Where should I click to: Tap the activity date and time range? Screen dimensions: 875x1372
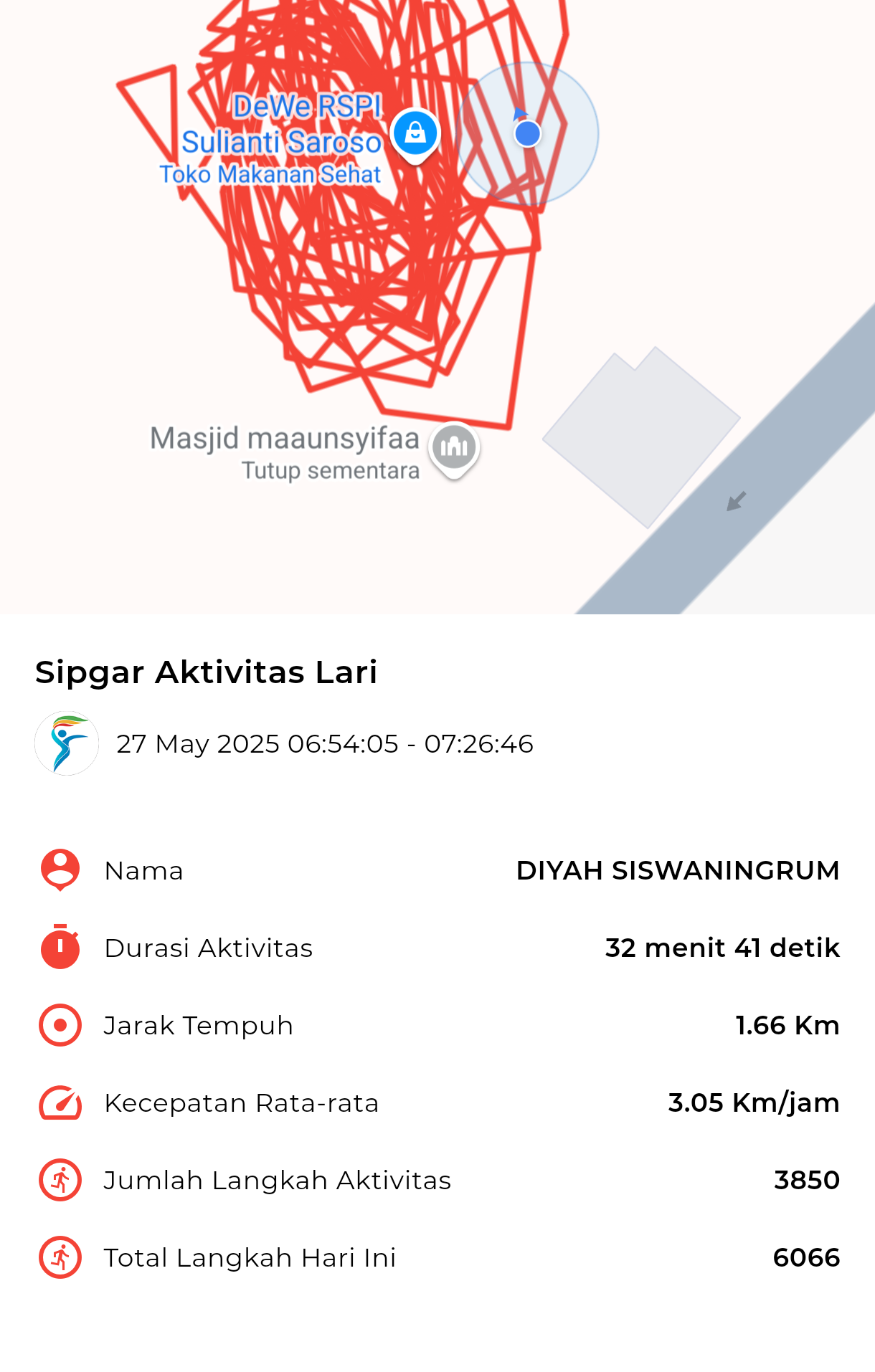pos(325,744)
